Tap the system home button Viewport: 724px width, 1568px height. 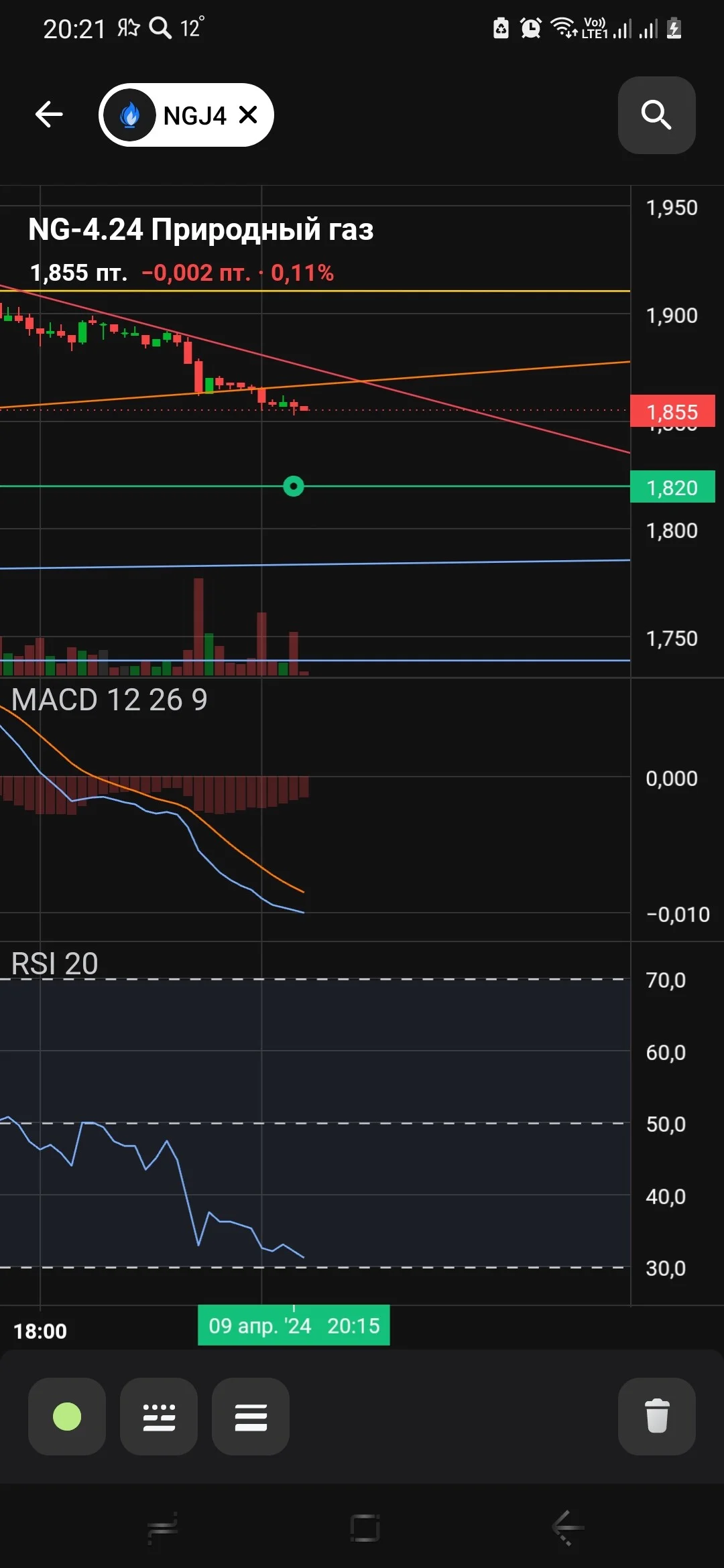pyautogui.click(x=365, y=1528)
